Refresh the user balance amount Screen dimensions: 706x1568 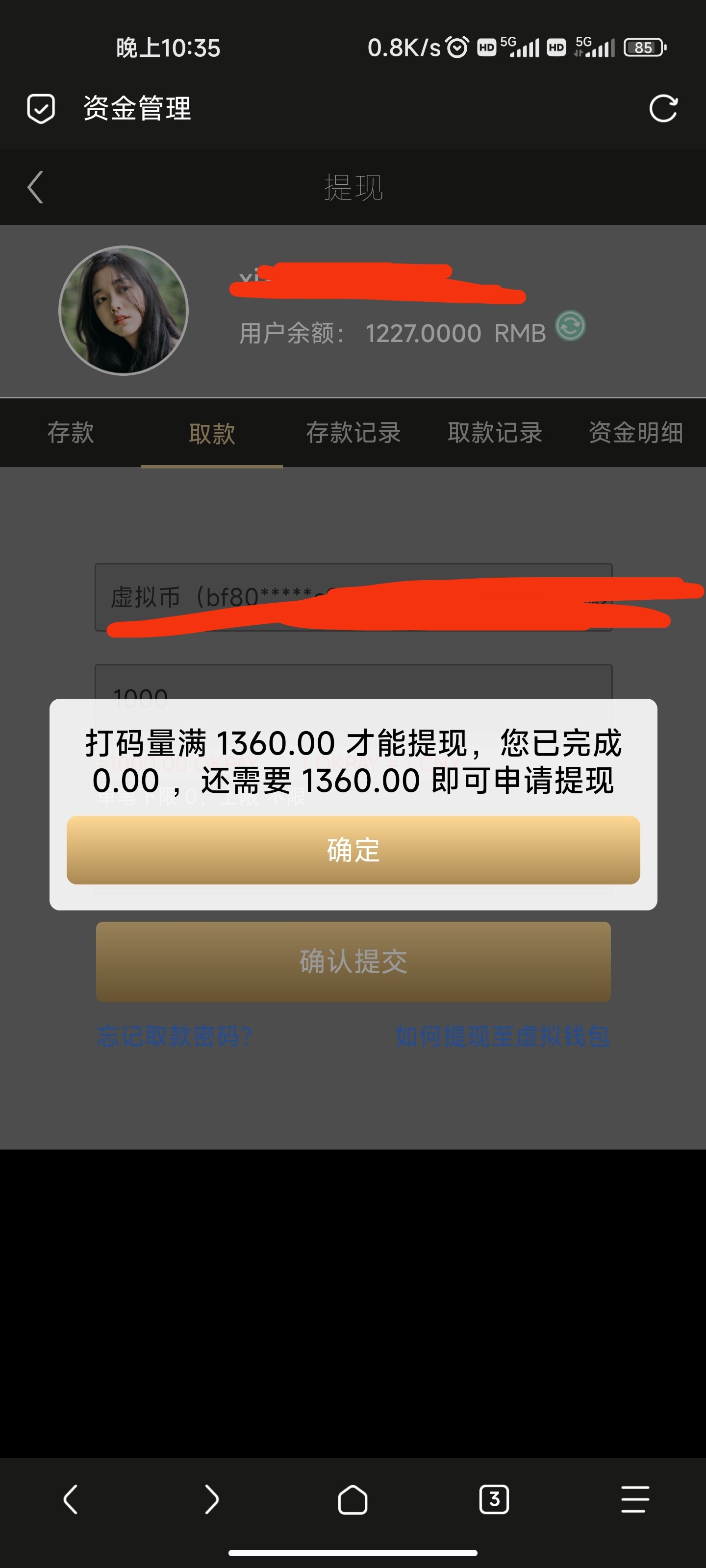(x=570, y=326)
